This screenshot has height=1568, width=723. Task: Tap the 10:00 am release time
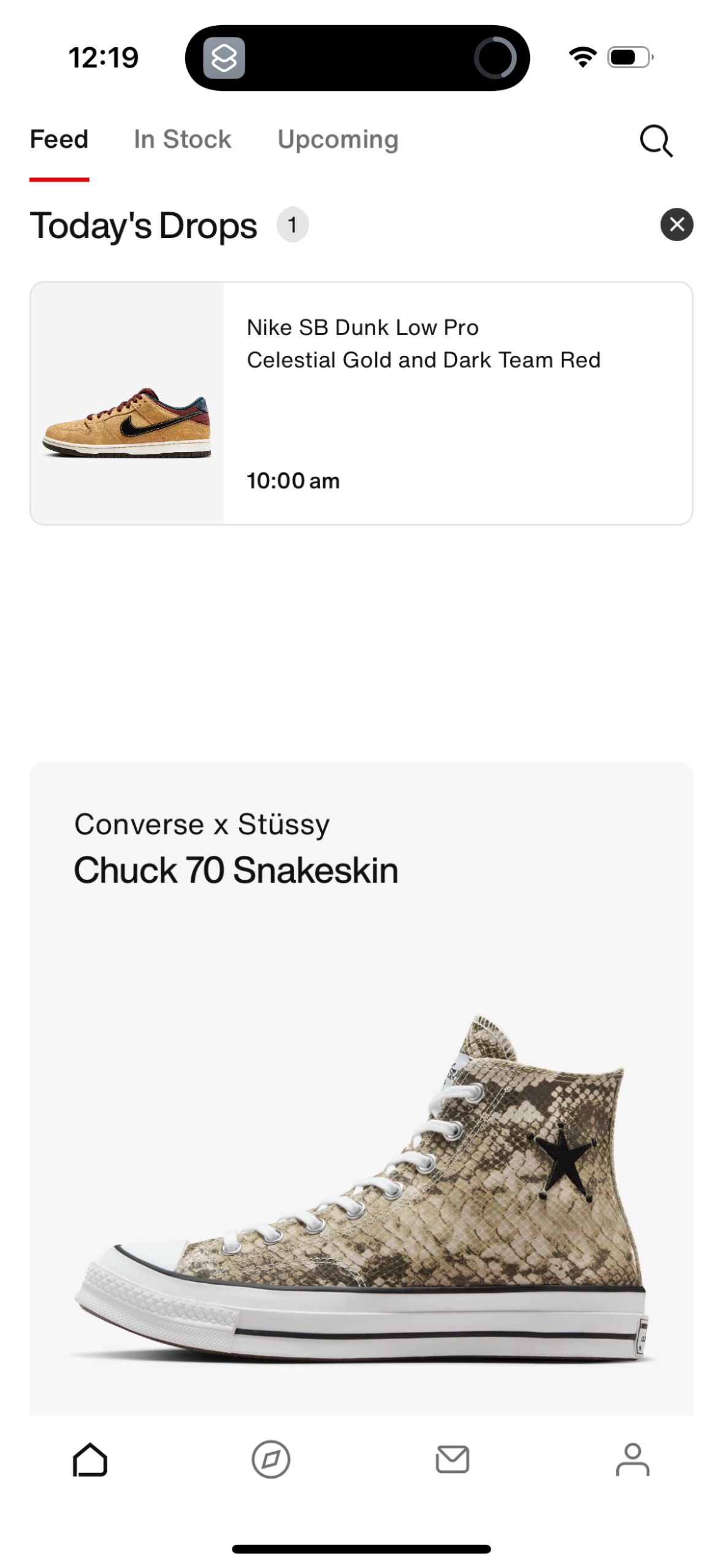pyautogui.click(x=293, y=481)
